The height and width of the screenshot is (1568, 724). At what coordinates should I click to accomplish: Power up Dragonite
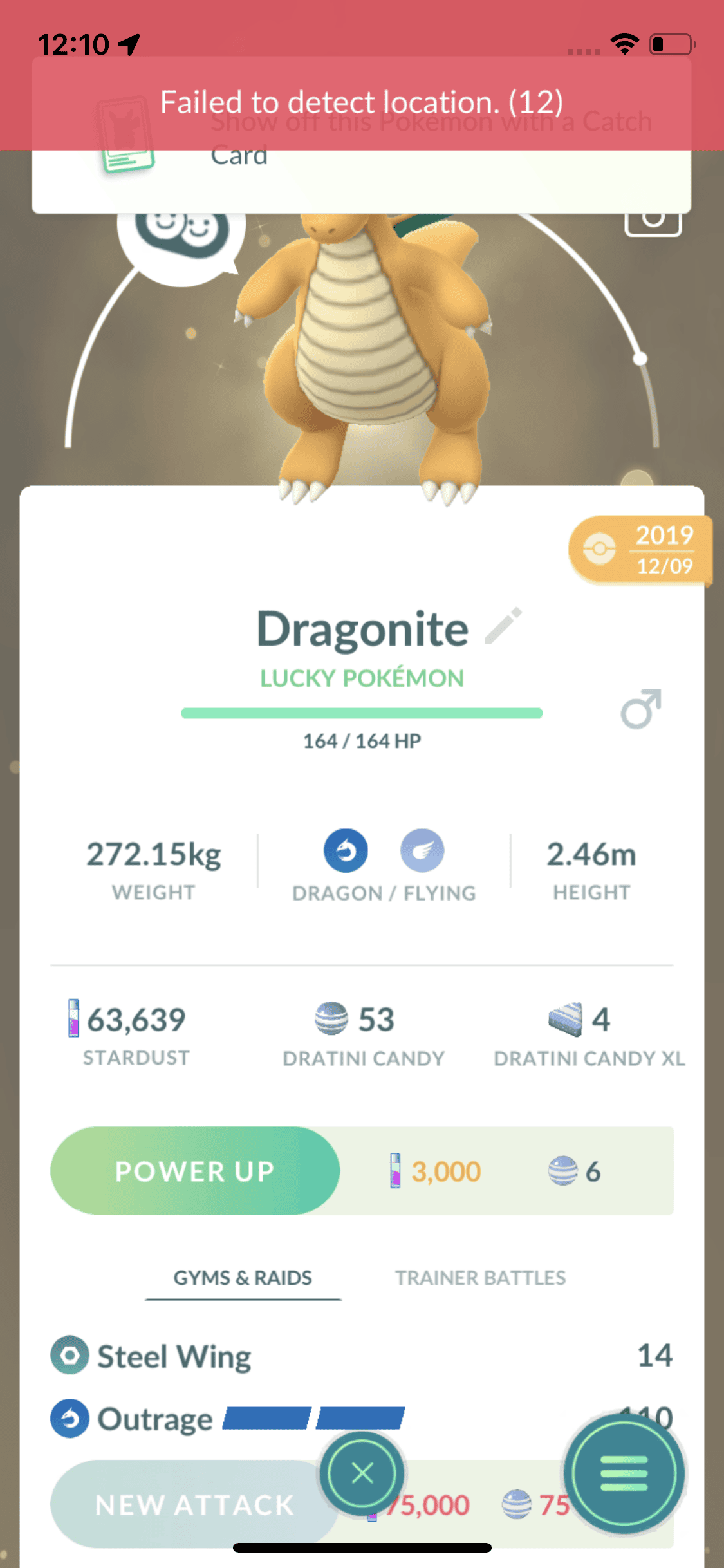(x=194, y=1171)
